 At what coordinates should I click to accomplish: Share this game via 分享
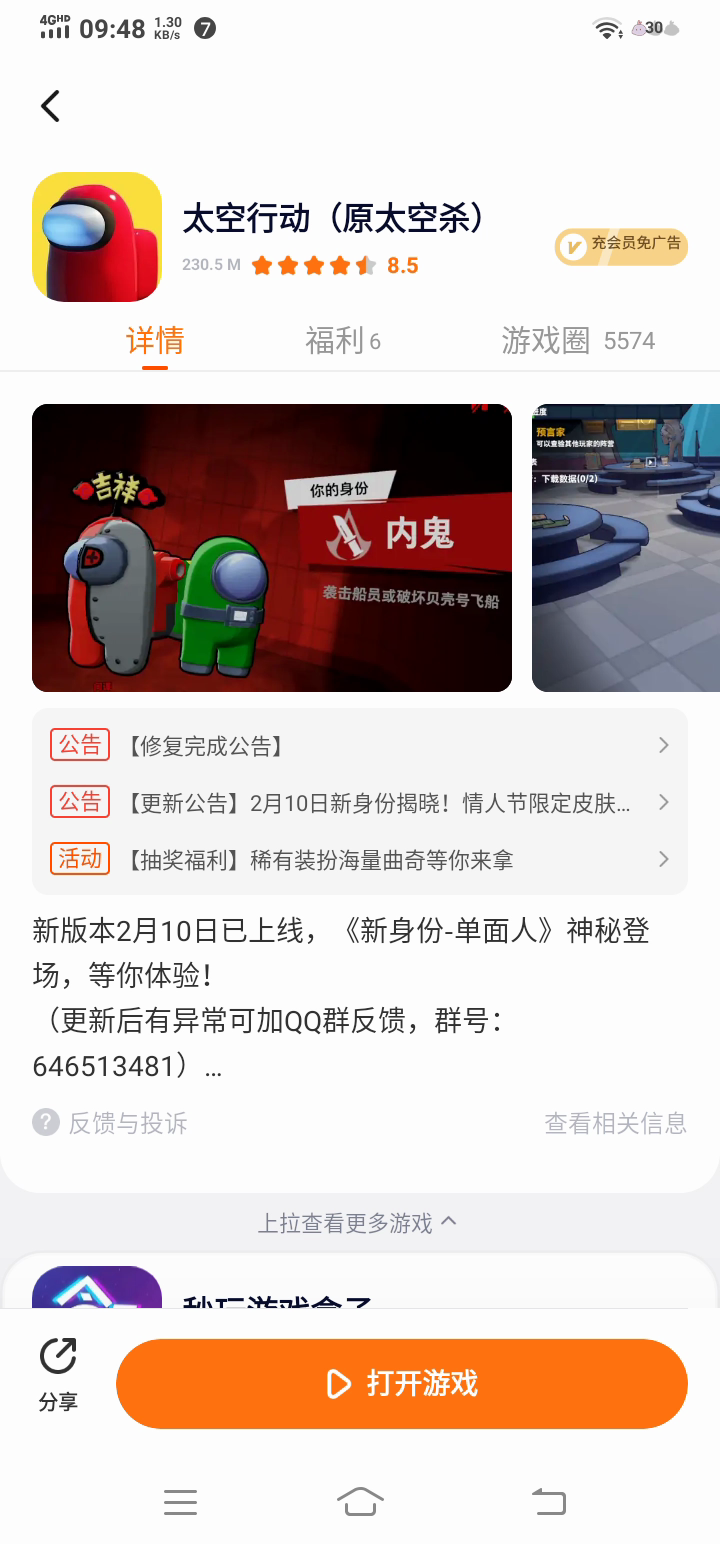pyautogui.click(x=58, y=1376)
